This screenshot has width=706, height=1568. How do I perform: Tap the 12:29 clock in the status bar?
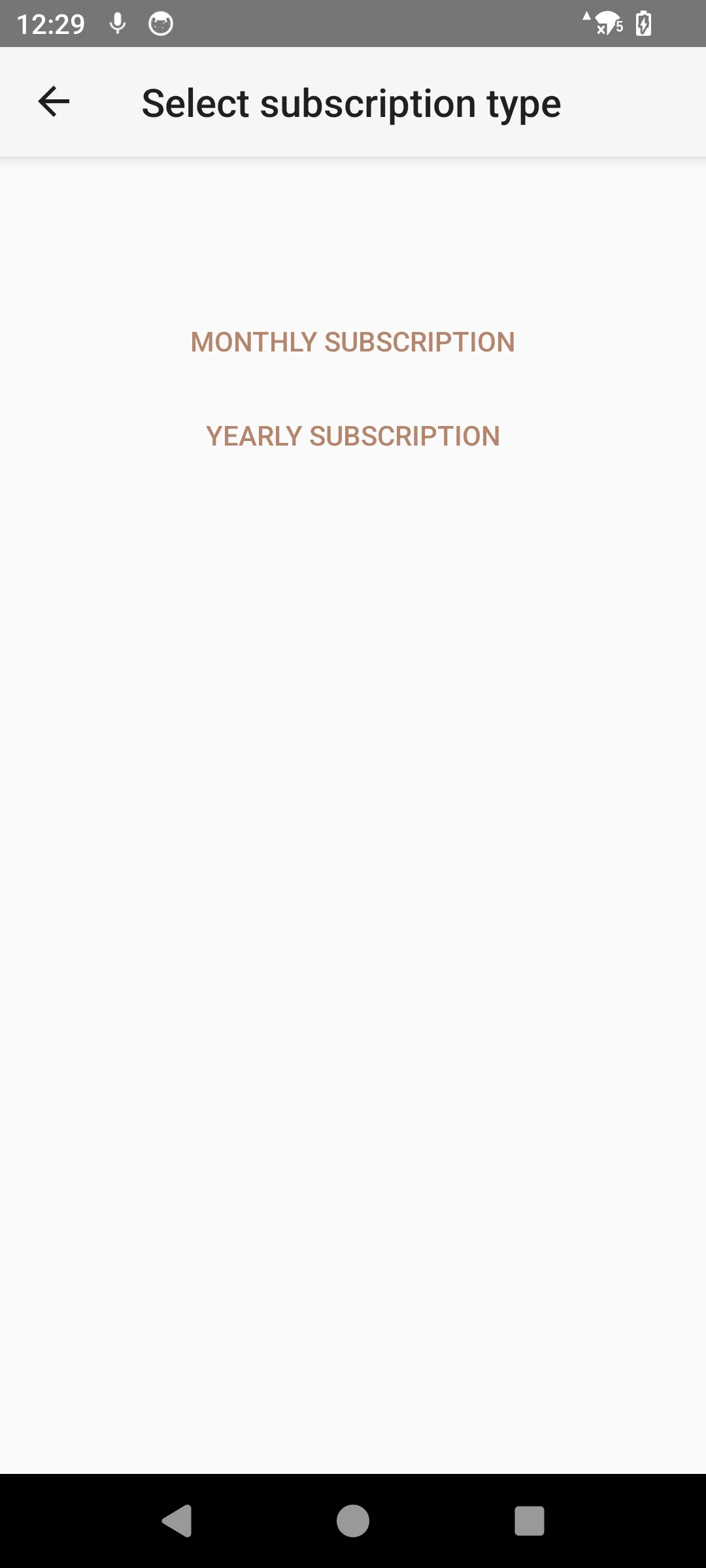click(x=52, y=24)
